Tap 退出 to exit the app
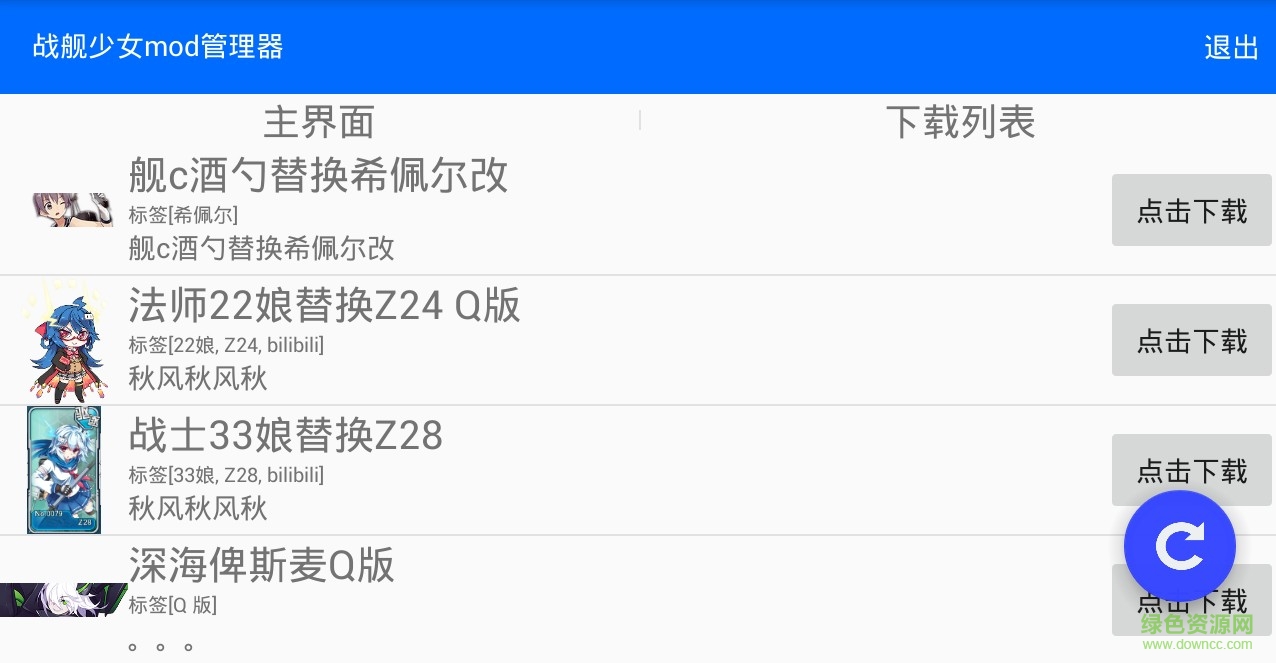1276x663 pixels. click(1230, 47)
